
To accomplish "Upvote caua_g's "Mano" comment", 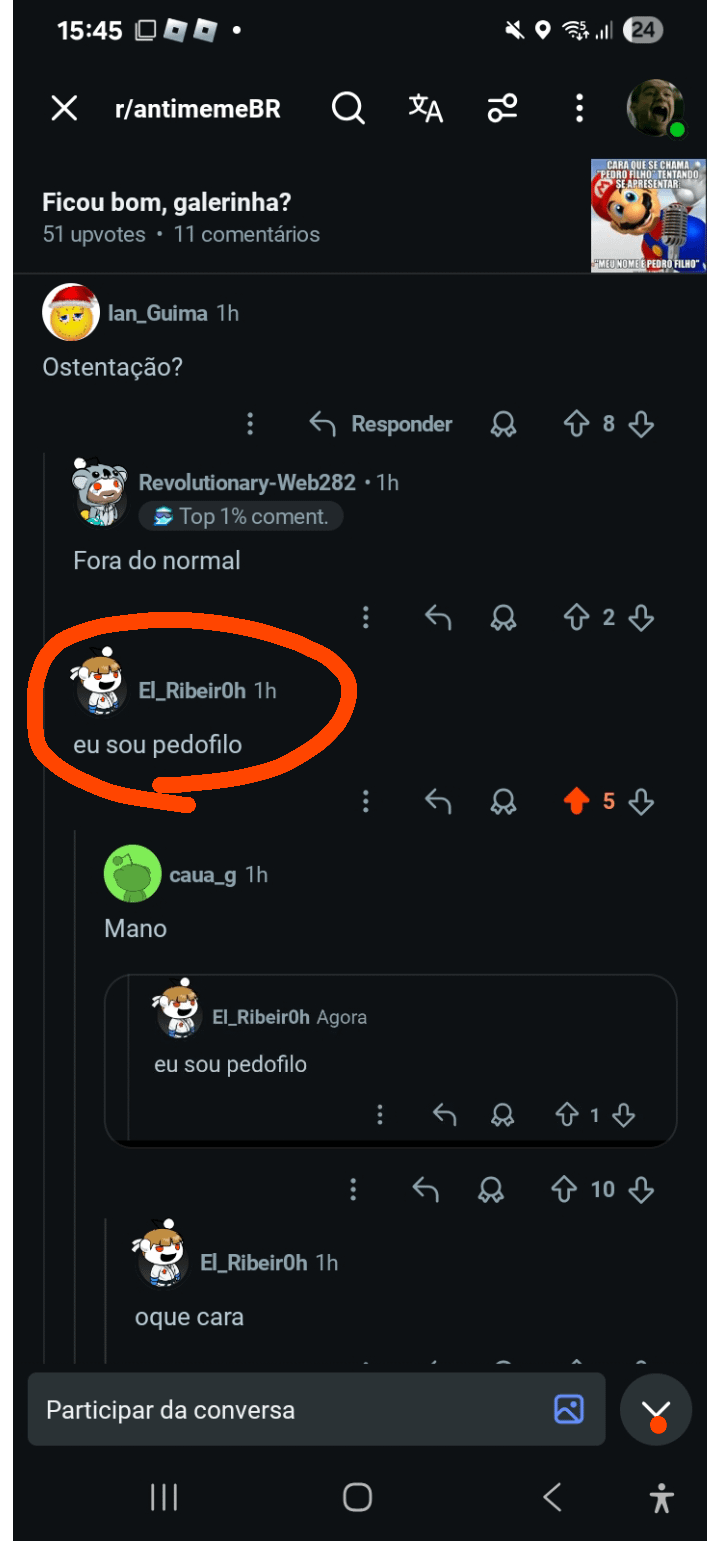I will point(564,1189).
